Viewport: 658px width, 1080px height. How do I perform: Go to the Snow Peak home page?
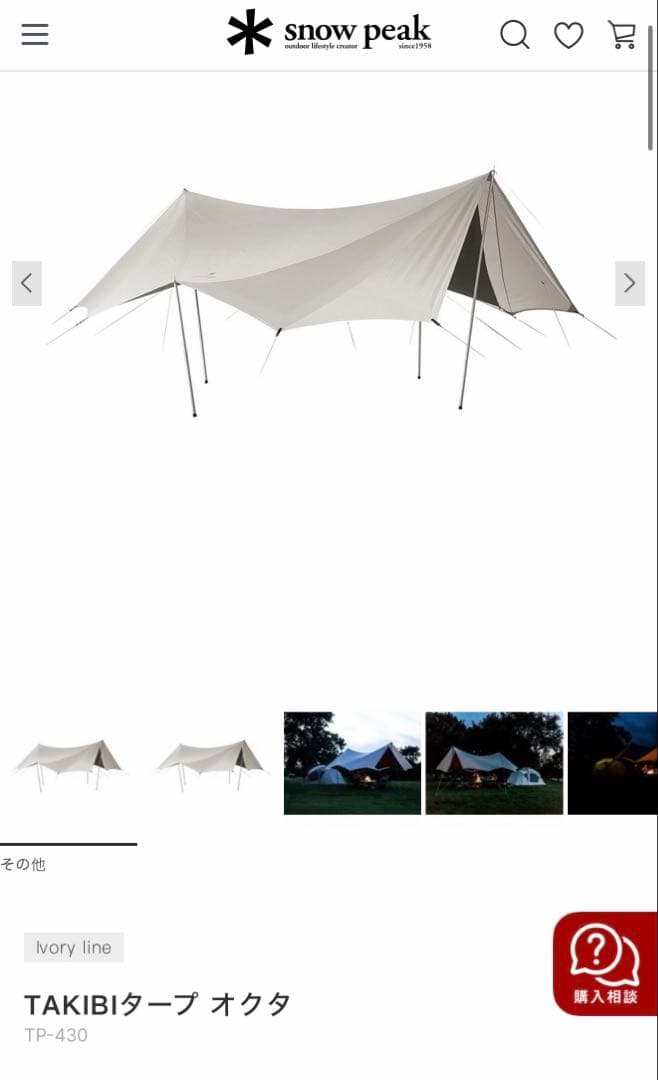pos(329,33)
